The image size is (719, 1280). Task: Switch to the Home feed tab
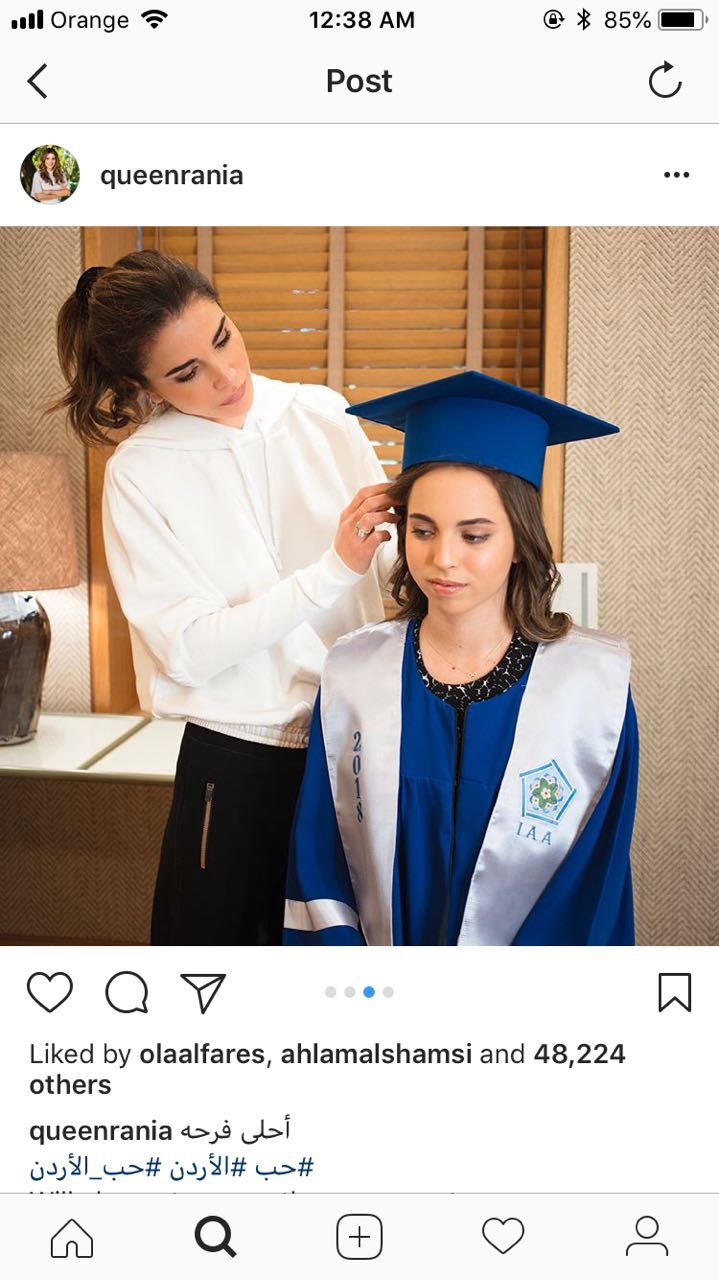(x=72, y=1237)
